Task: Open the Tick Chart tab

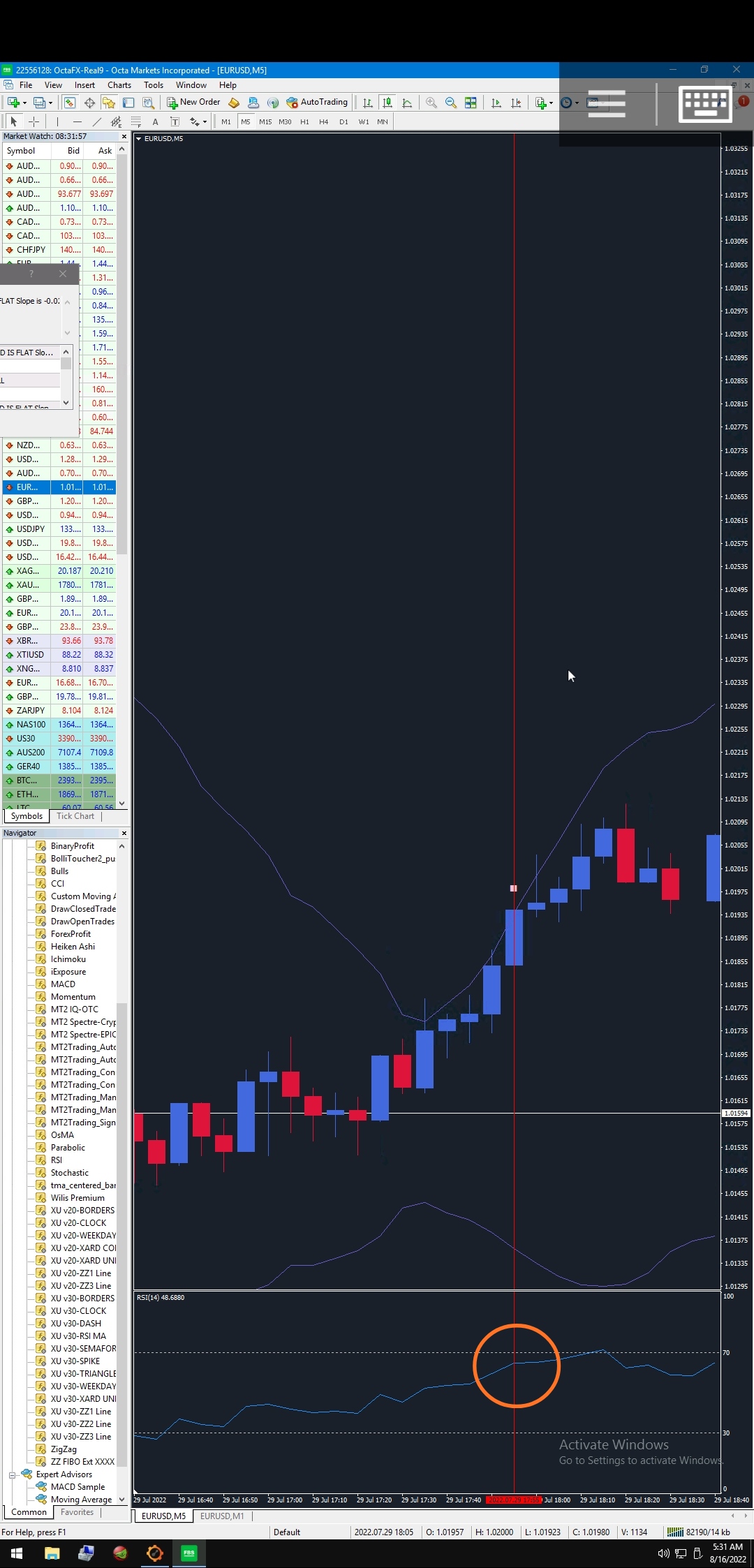Action: pyautogui.click(x=75, y=816)
